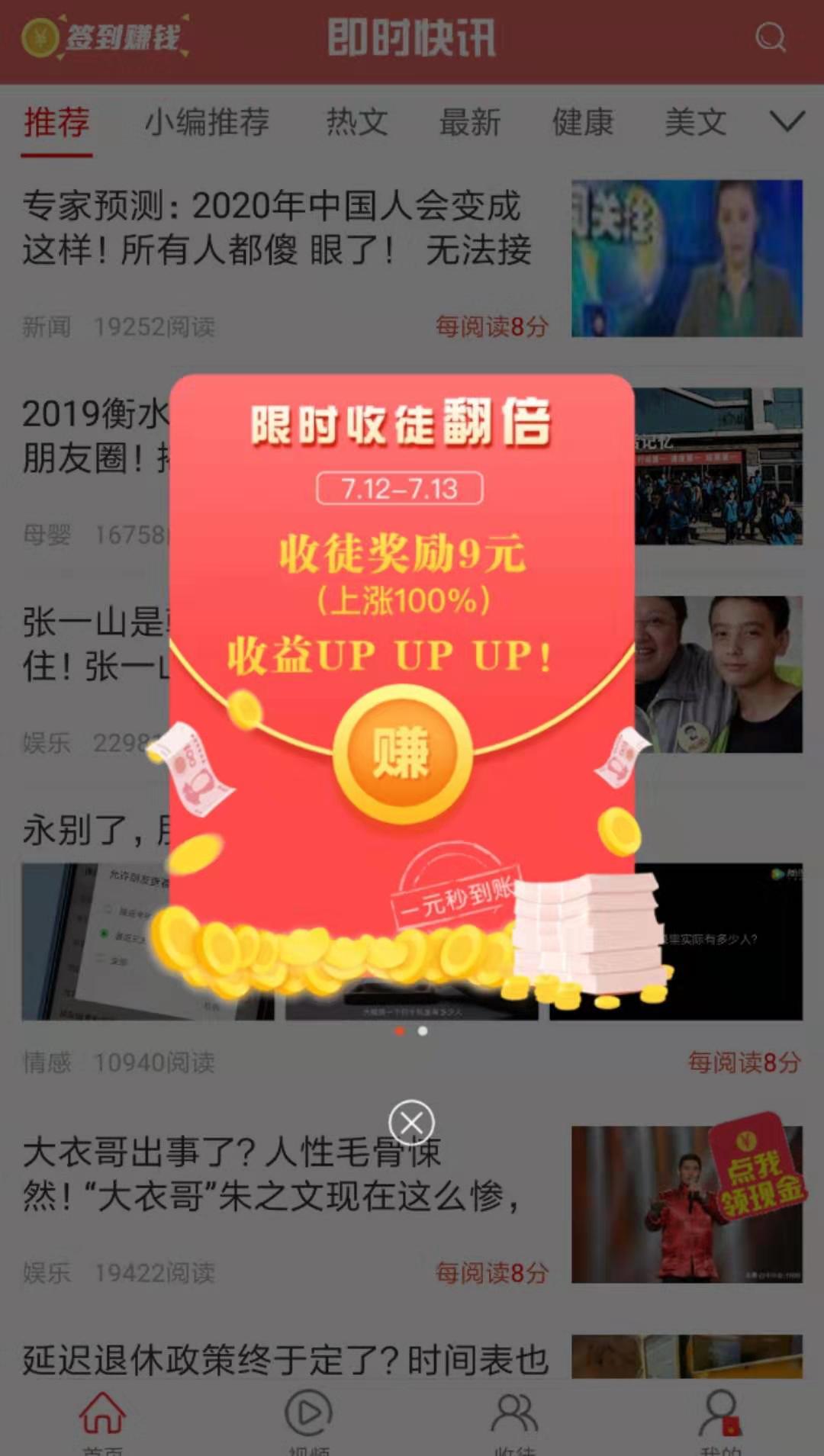Open the 签到赚钱 check-in
Viewport: 824px width, 1456px height.
[105, 37]
